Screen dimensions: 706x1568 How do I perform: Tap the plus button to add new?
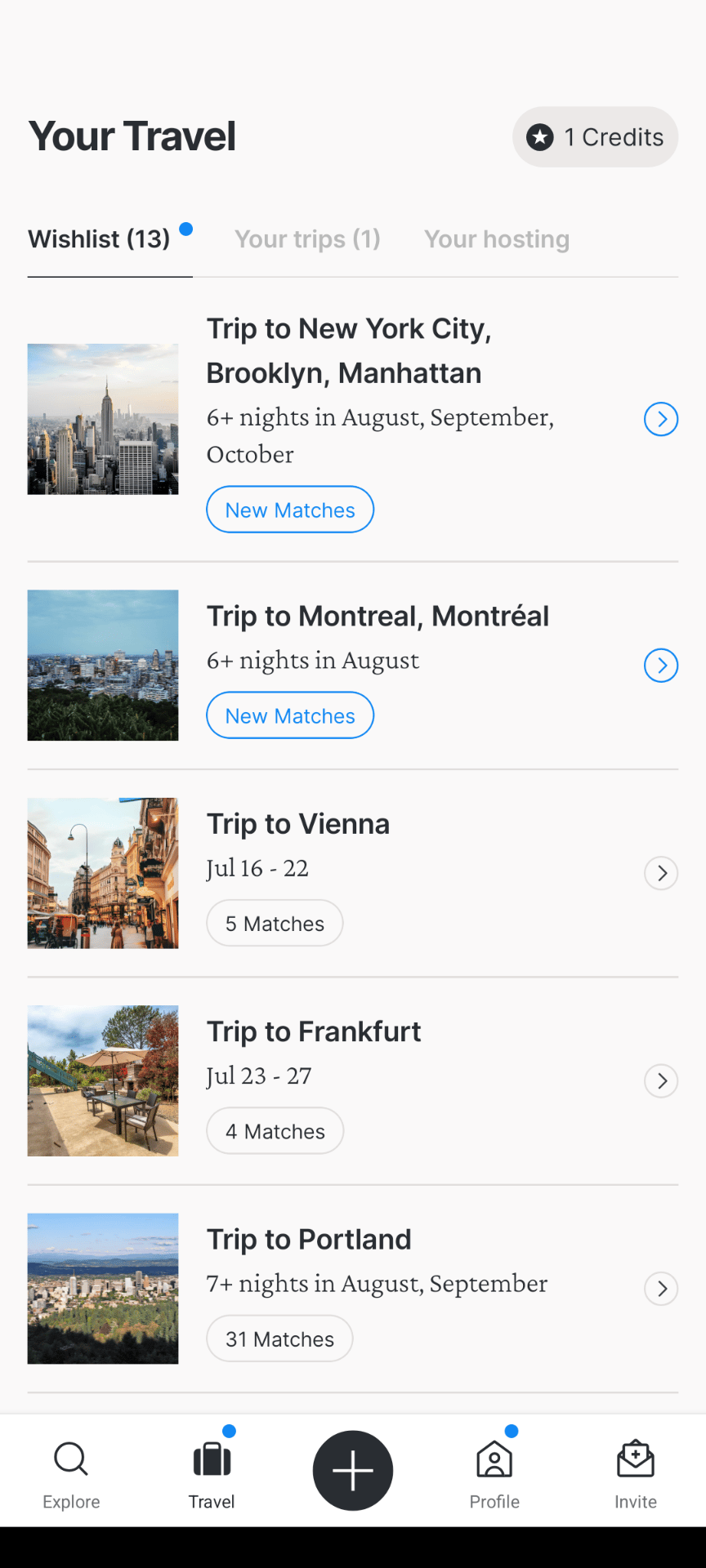353,1471
